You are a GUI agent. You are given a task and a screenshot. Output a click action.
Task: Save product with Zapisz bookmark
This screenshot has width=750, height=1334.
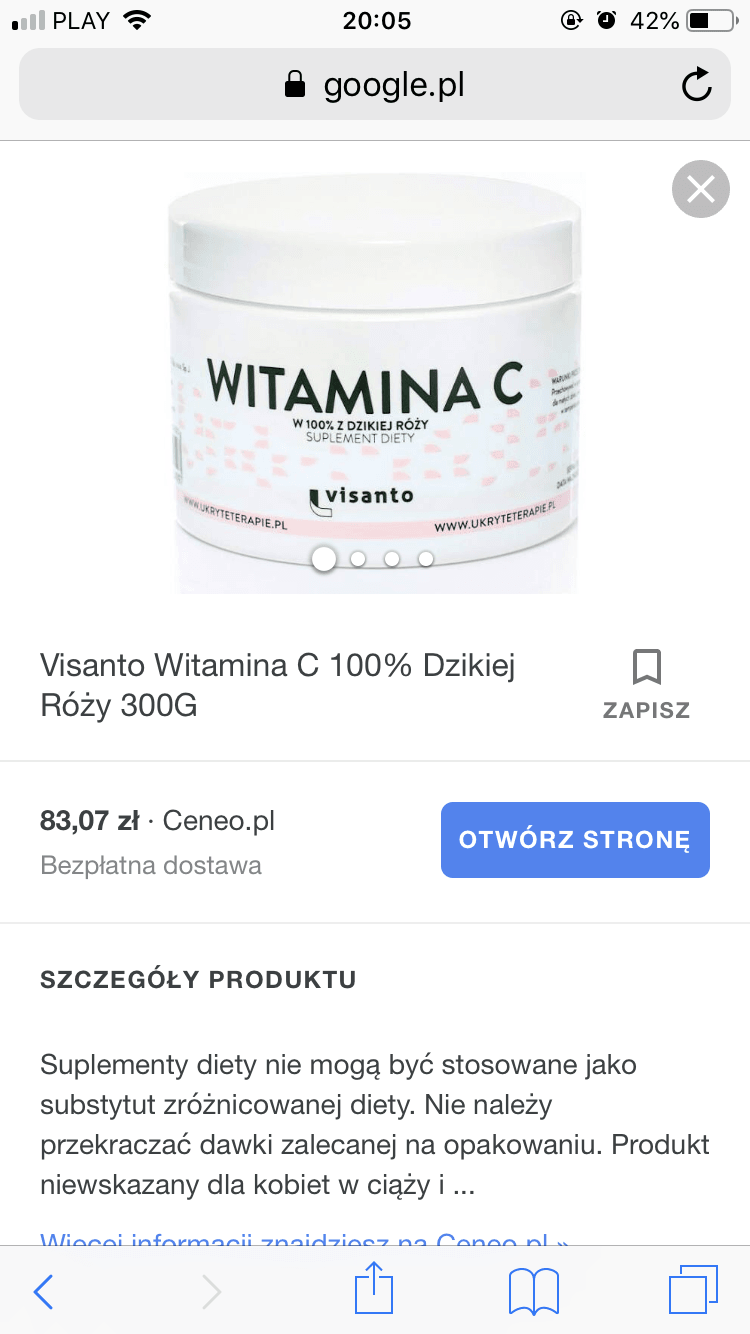click(646, 684)
